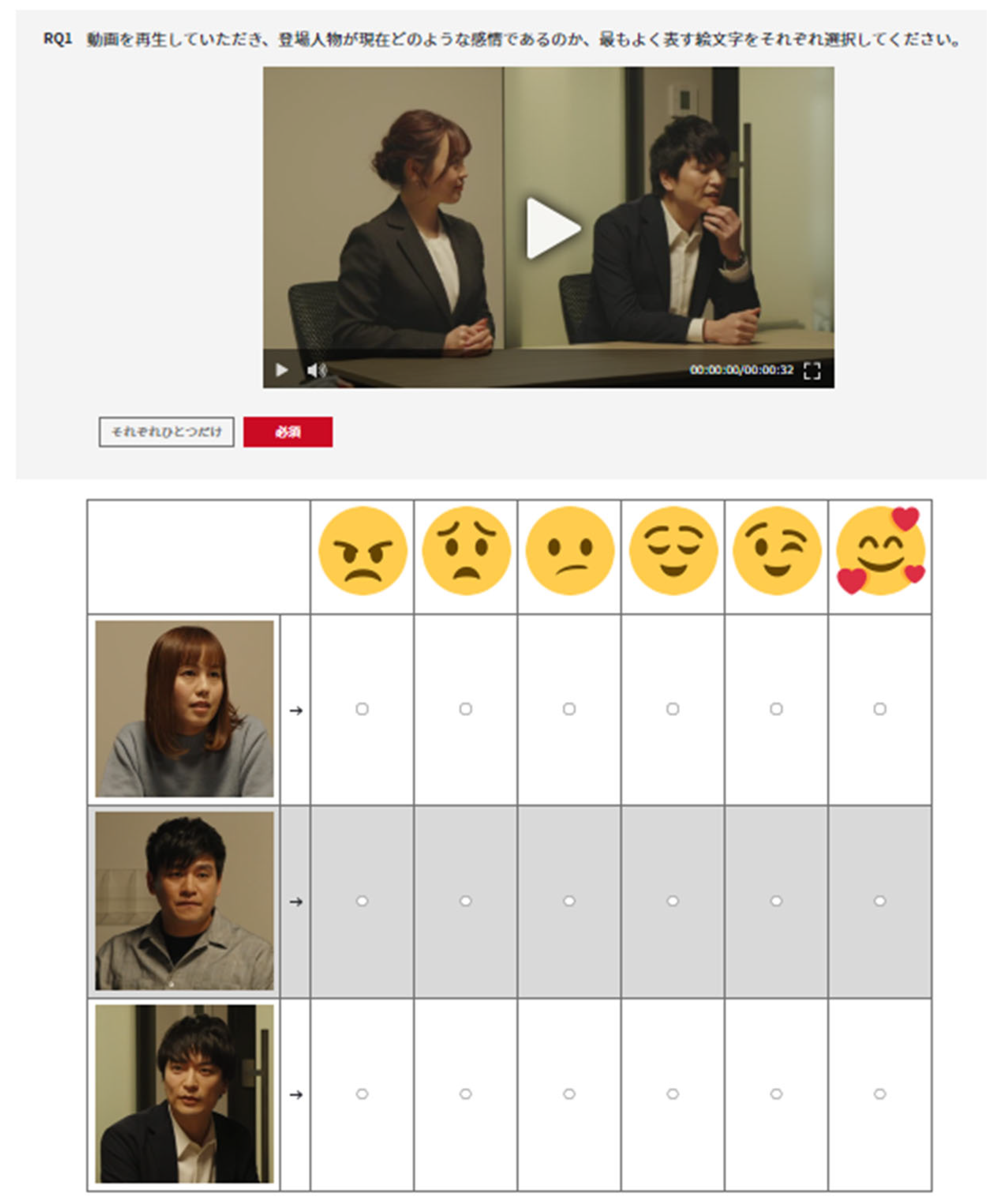Select angry emoji for the woman in gray sweater
The height and width of the screenshot is (1204, 1004).
click(x=362, y=709)
